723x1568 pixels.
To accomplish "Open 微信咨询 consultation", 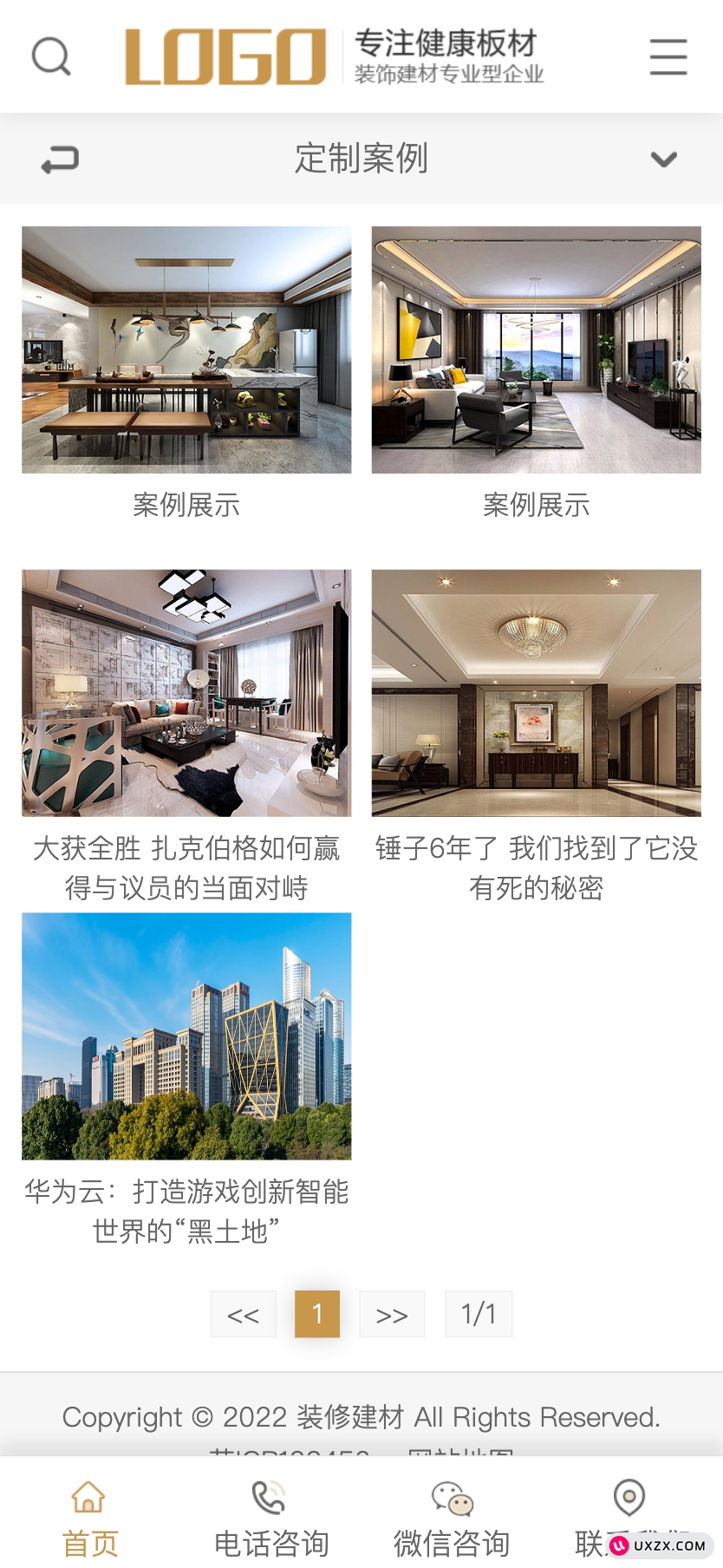I will pos(452,1518).
